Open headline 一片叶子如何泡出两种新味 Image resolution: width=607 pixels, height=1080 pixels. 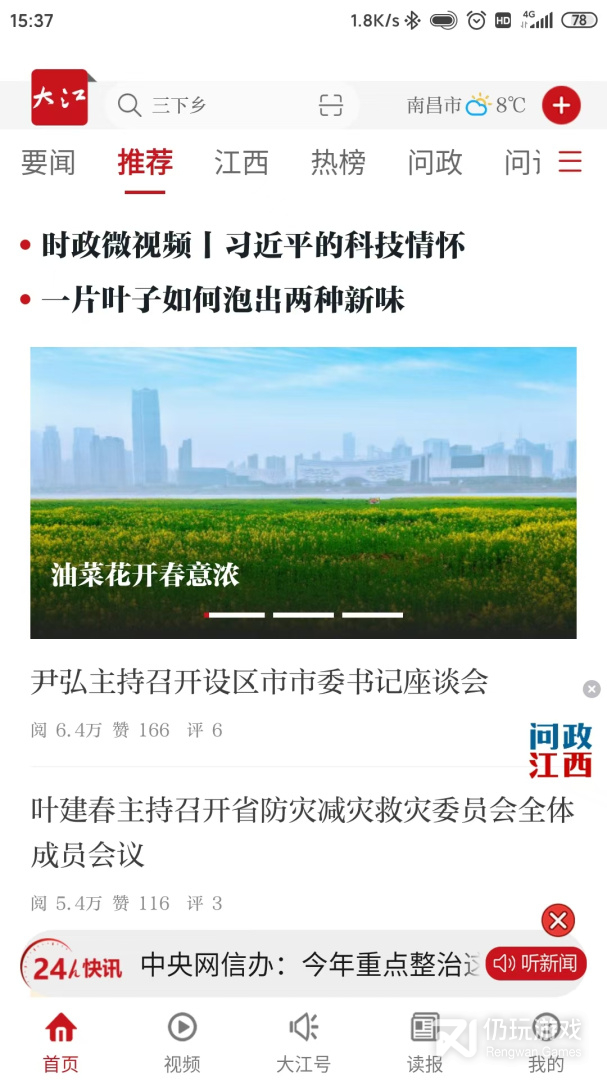coord(223,299)
